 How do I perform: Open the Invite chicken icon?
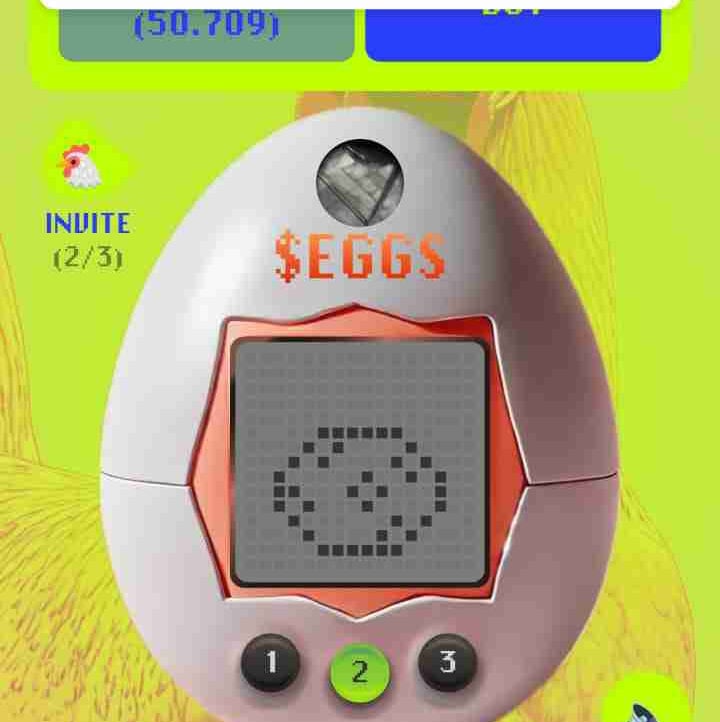pyautogui.click(x=85, y=166)
